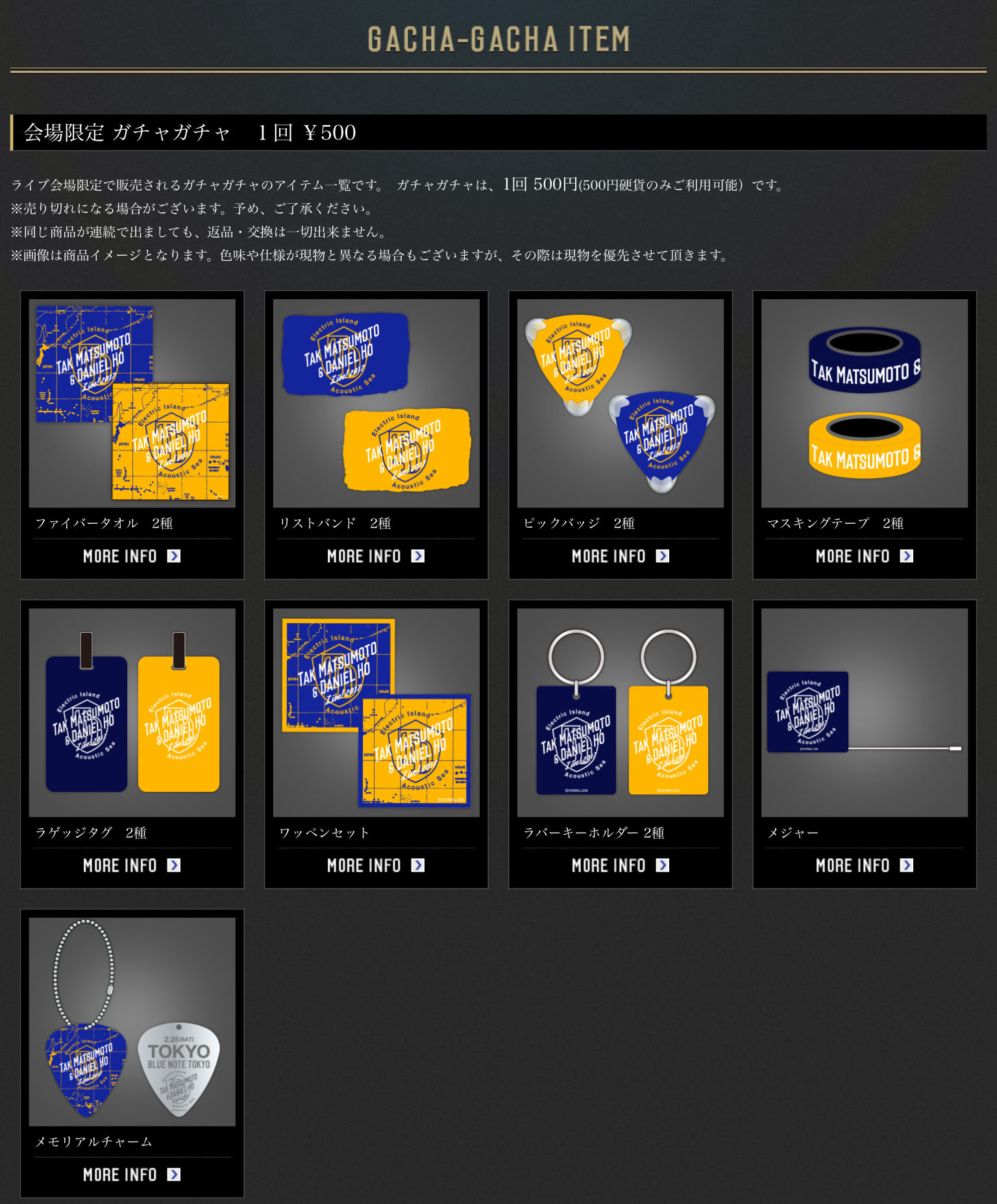Tap MORE INFO under メジャー
Screen dimensions: 997x1204
(864, 865)
